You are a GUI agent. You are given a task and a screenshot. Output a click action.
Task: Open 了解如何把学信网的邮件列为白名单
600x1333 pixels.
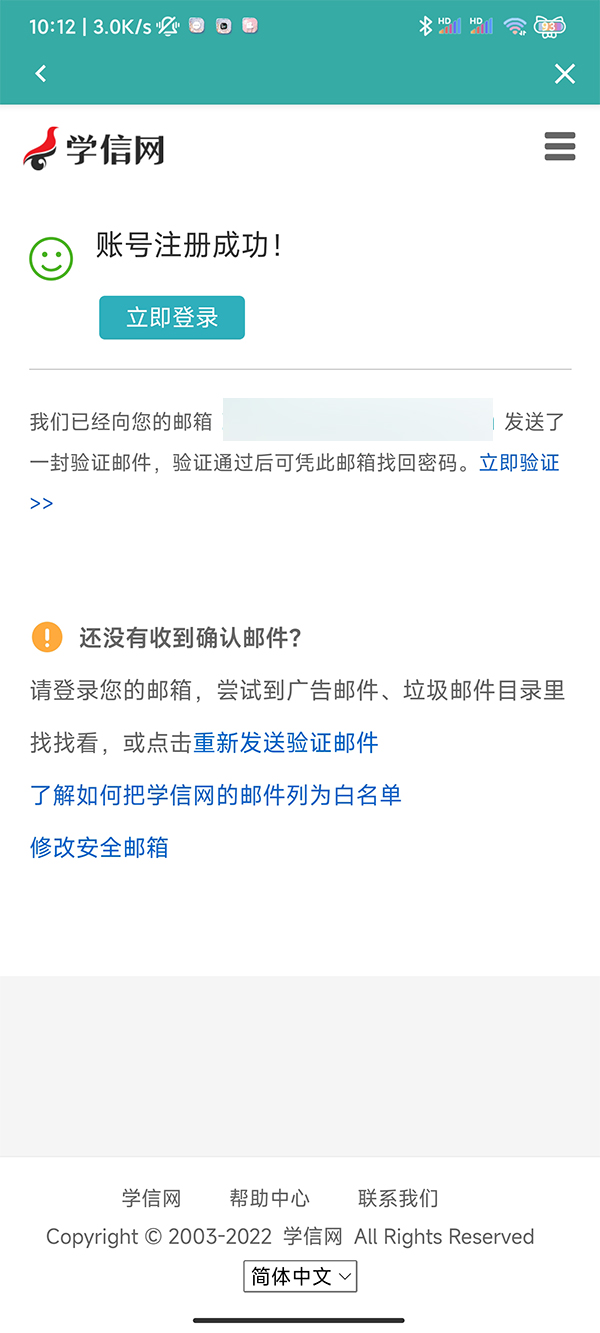(216, 795)
